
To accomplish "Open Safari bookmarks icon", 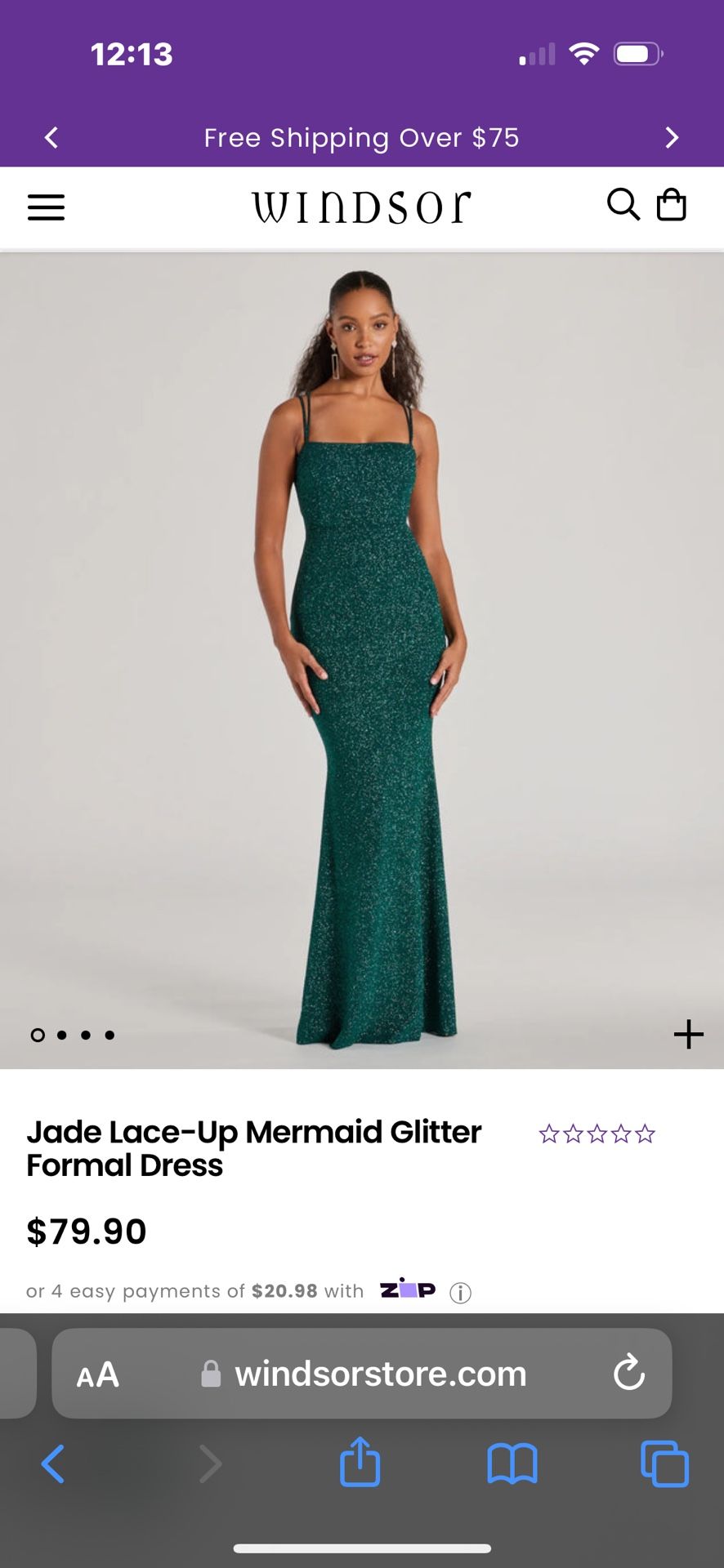I will (513, 1464).
